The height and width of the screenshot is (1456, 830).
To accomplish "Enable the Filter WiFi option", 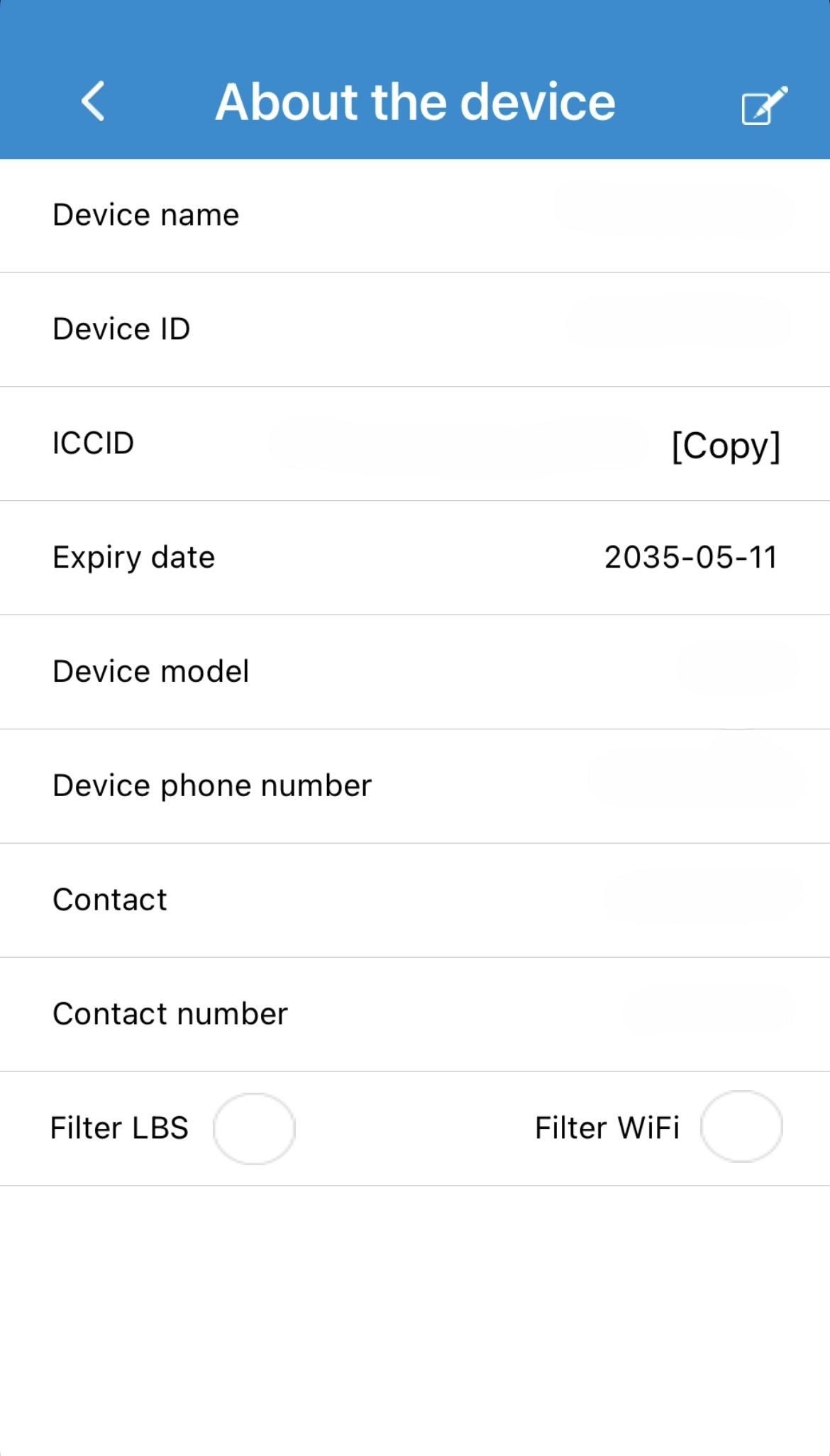I will 741,1127.
